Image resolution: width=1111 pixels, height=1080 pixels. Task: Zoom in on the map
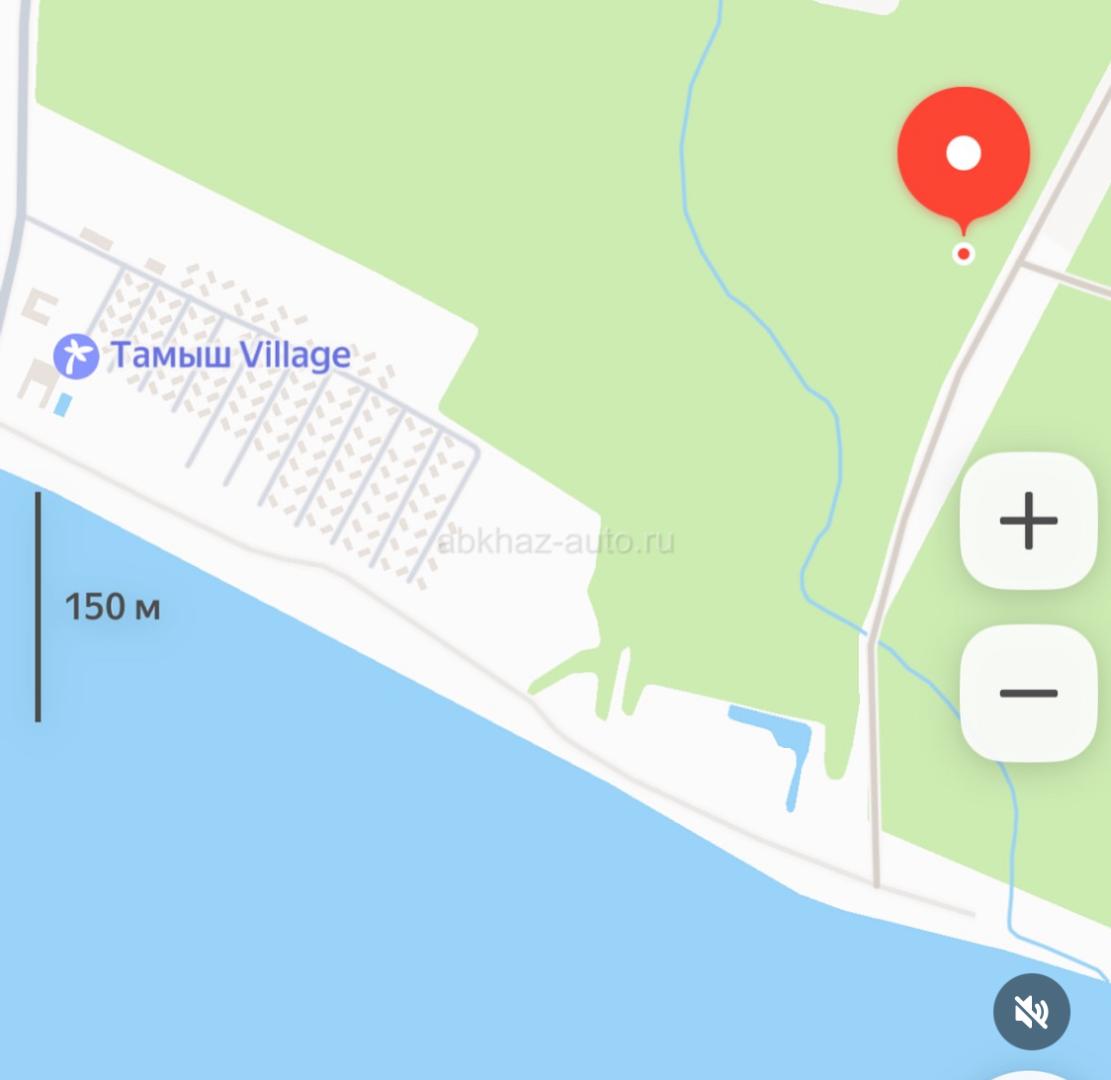[x=1028, y=521]
